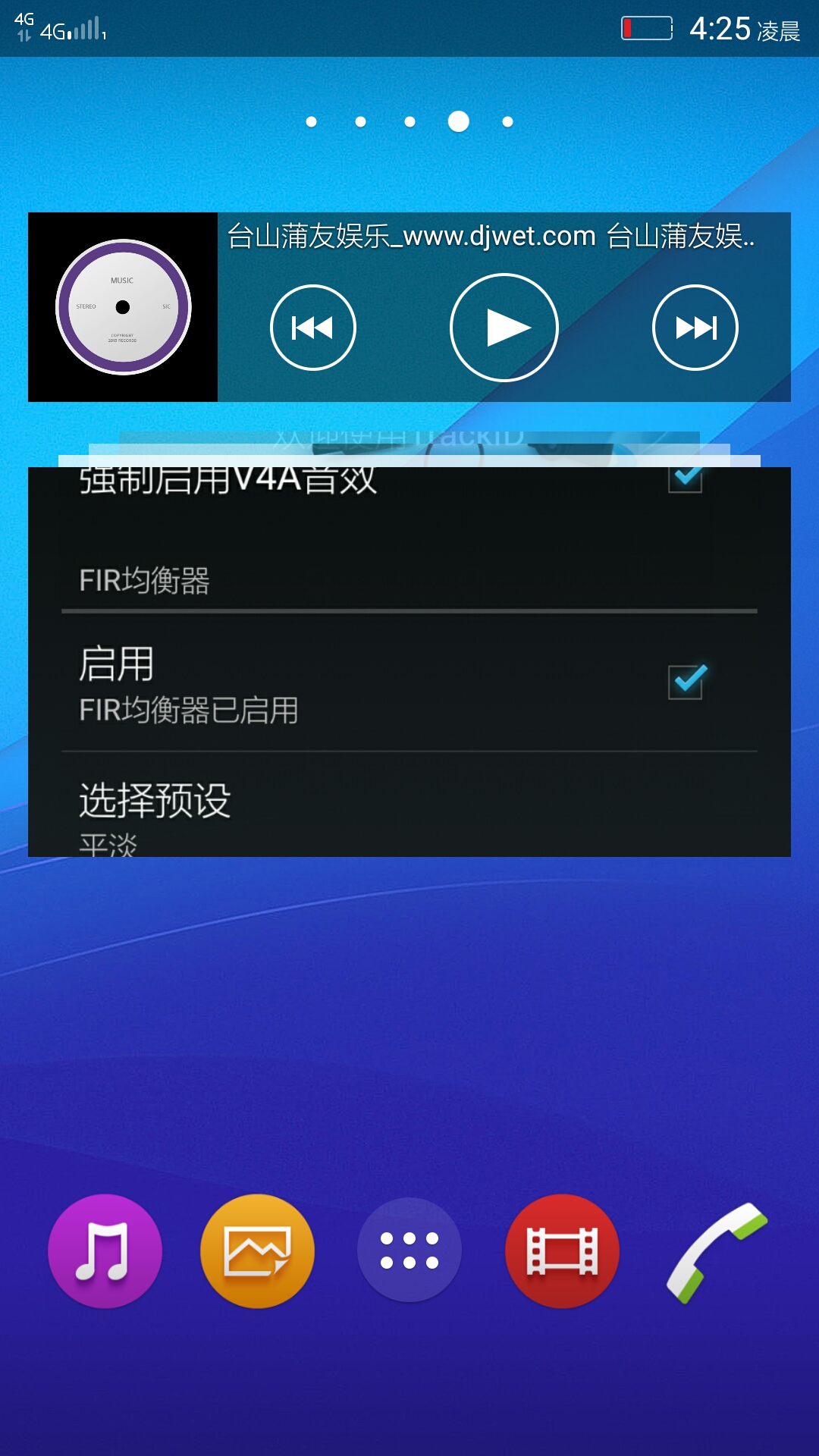The width and height of the screenshot is (819, 1456).
Task: Toggle the 强制启用V4A音效 checkbox
Action: point(685,479)
